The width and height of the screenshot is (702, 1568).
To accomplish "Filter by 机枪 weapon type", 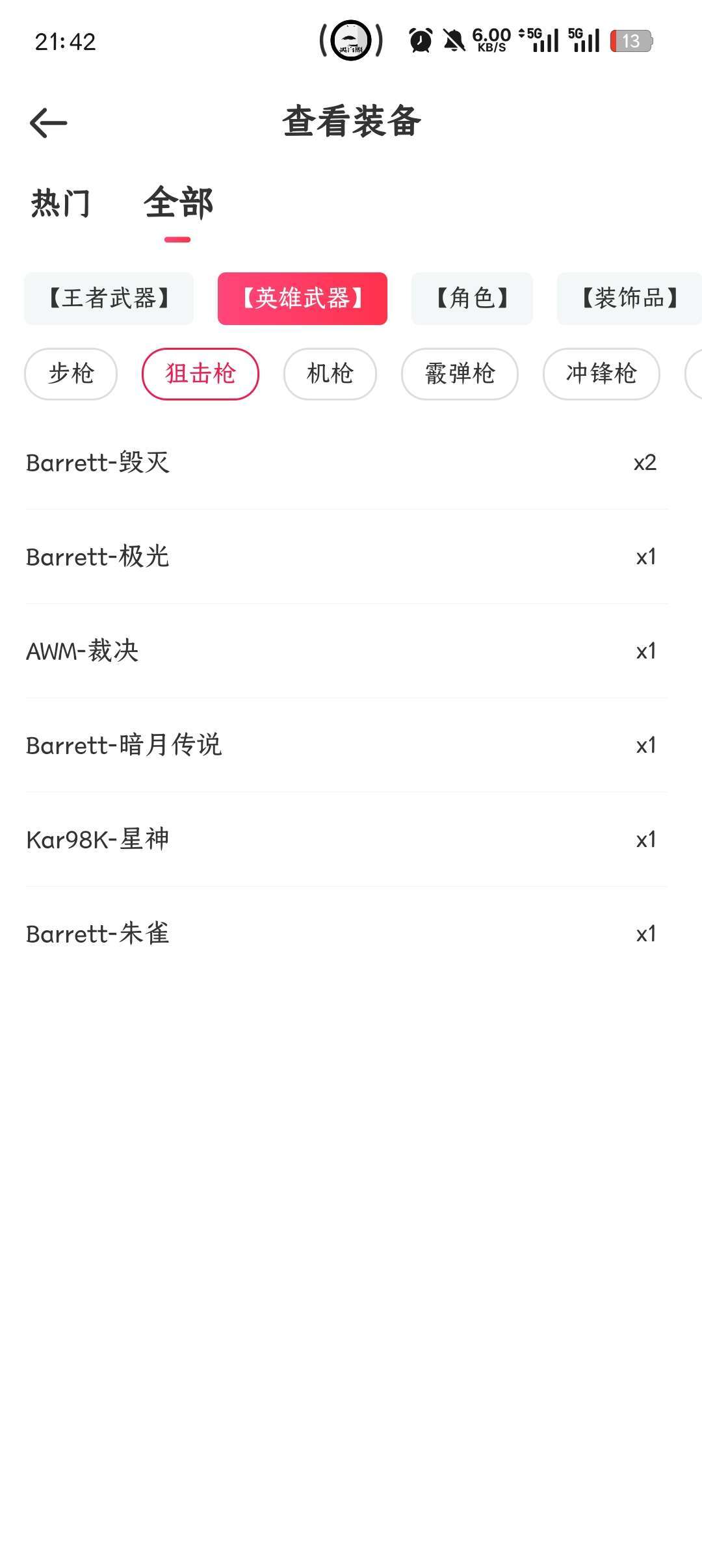I will pyautogui.click(x=330, y=374).
